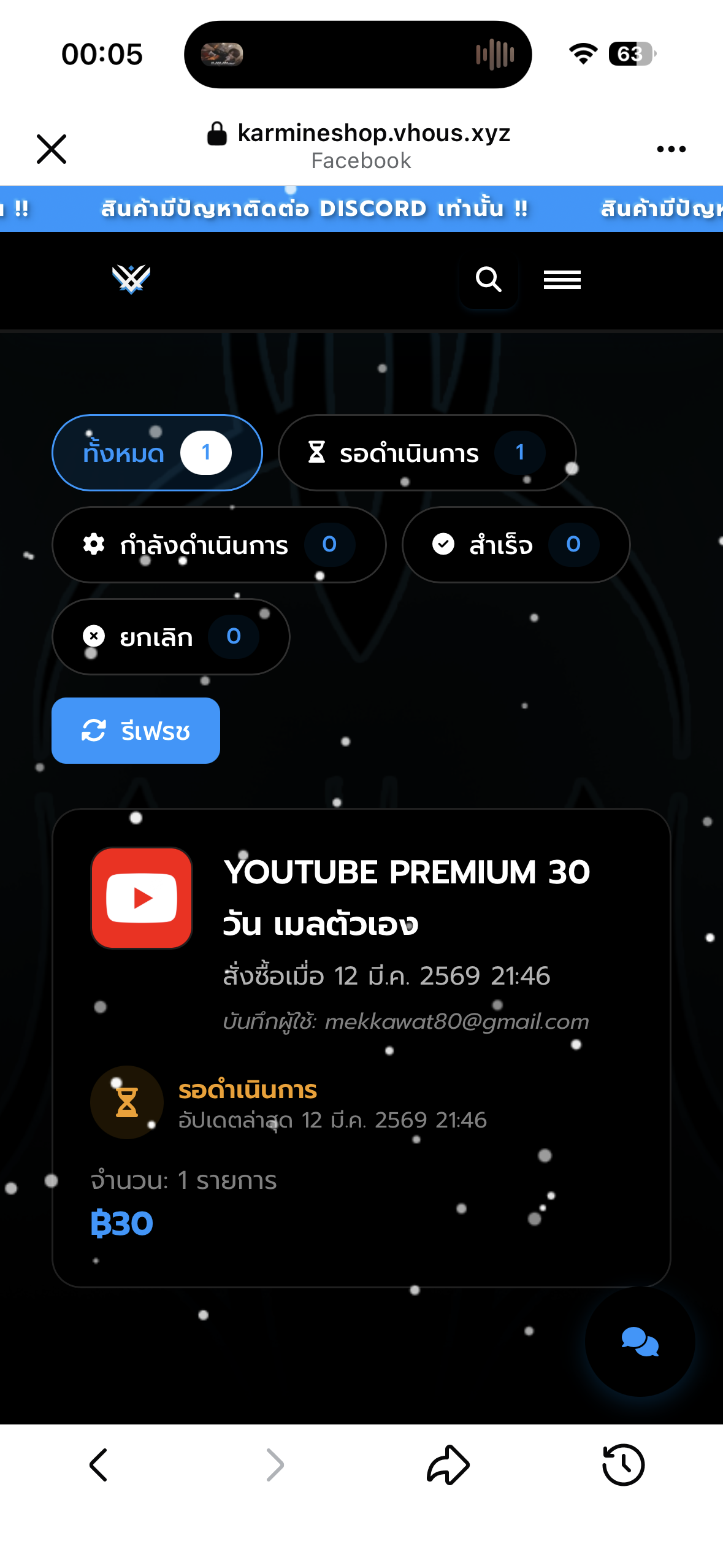Select the ทั้งหมด filter chip
723x1568 pixels.
pos(157,453)
